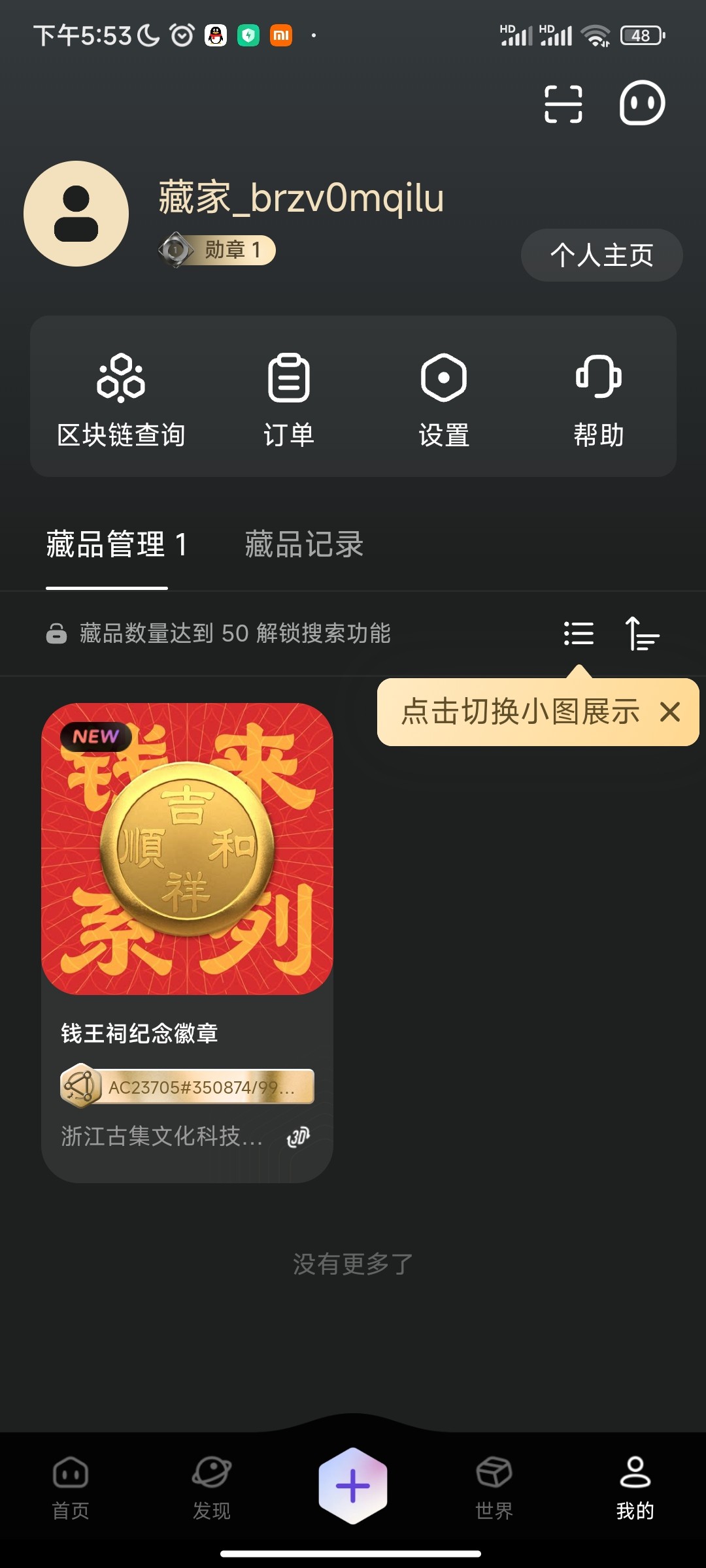
Task: Open the smiley face assistant icon
Action: (x=642, y=103)
